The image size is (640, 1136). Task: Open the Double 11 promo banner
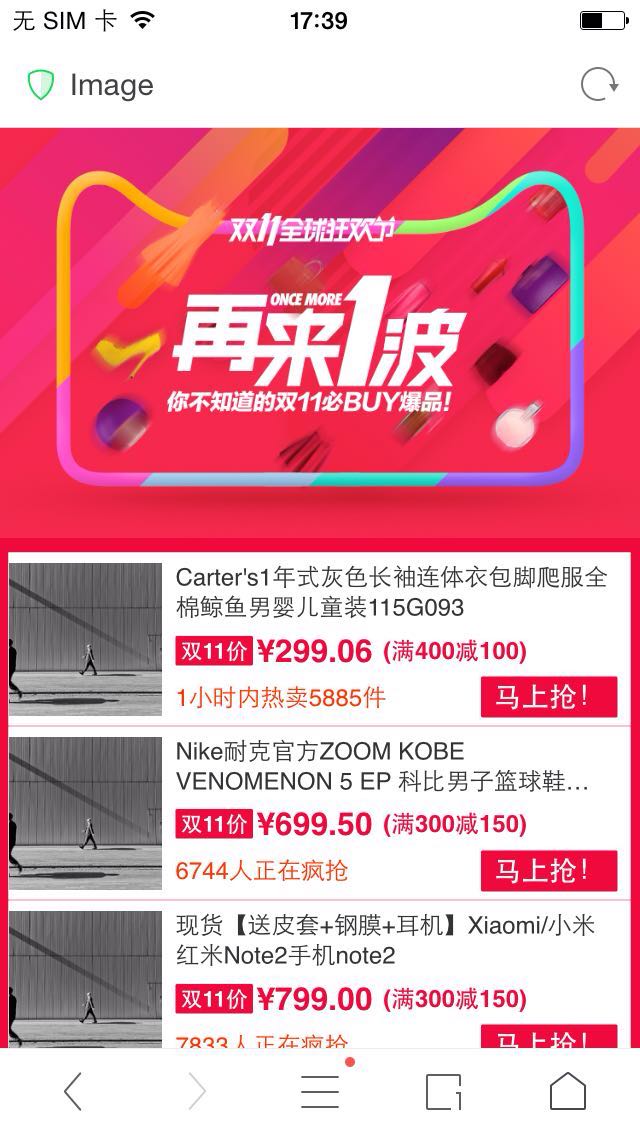point(320,330)
